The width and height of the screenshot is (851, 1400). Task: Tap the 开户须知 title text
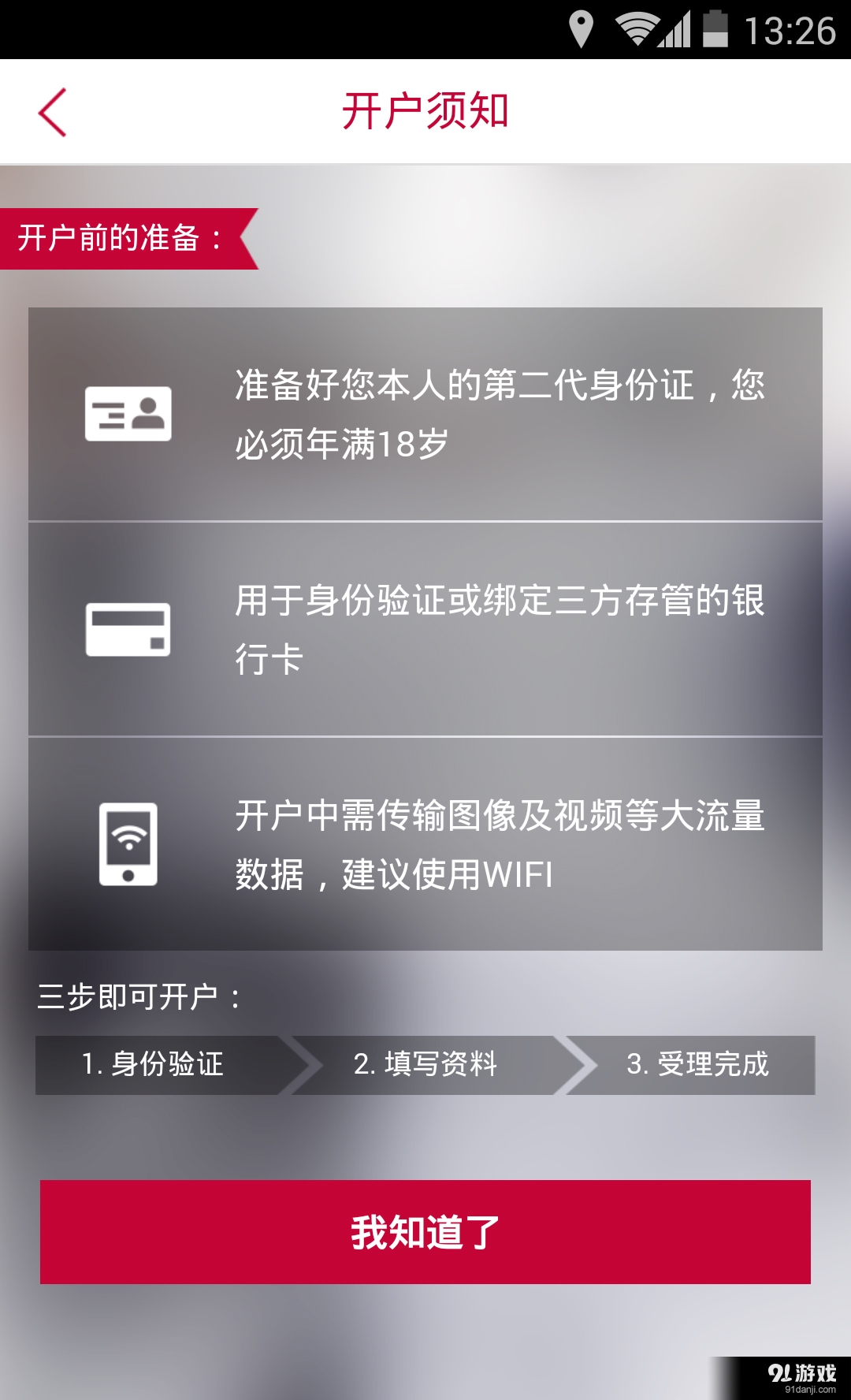(425, 110)
